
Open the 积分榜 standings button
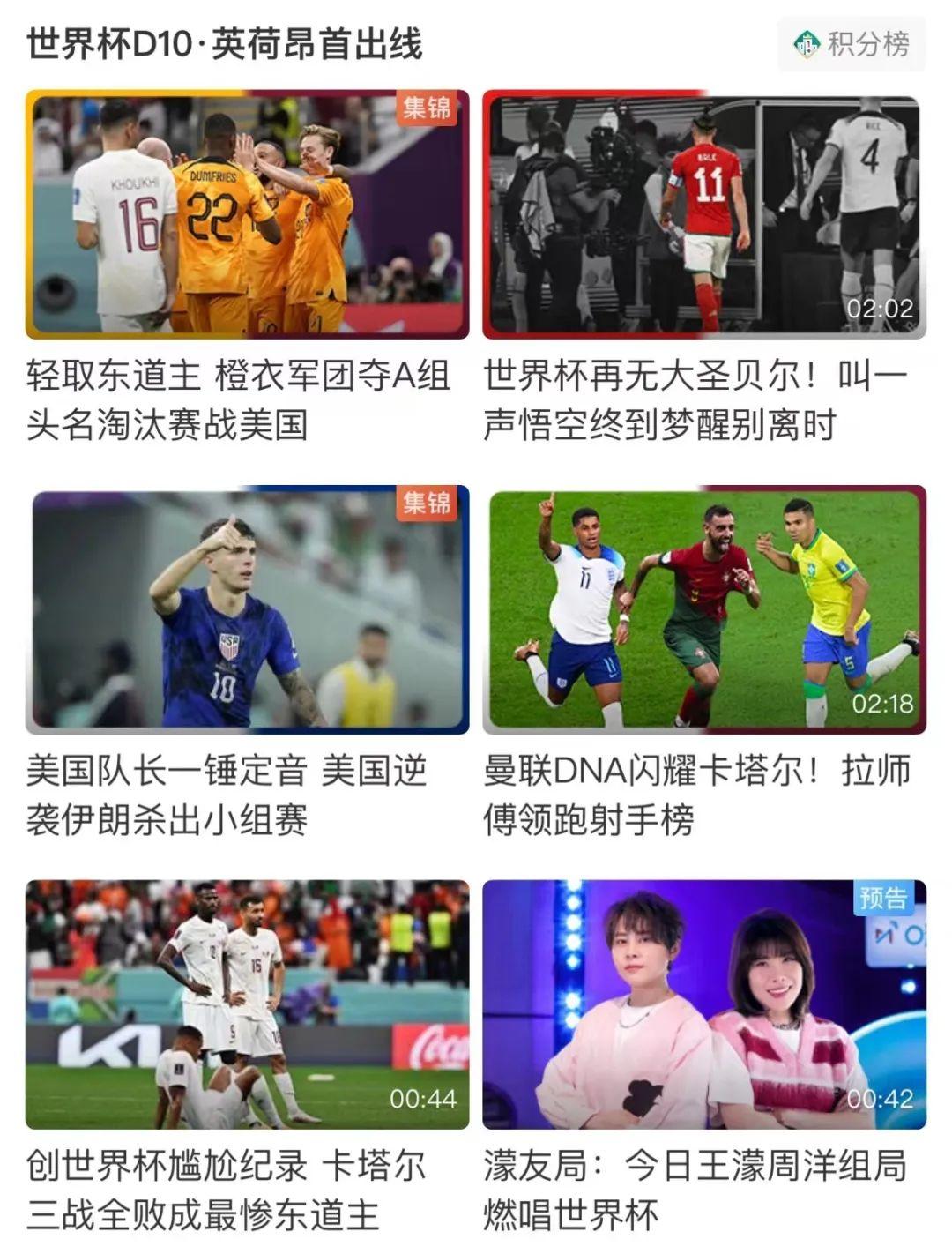click(852, 43)
